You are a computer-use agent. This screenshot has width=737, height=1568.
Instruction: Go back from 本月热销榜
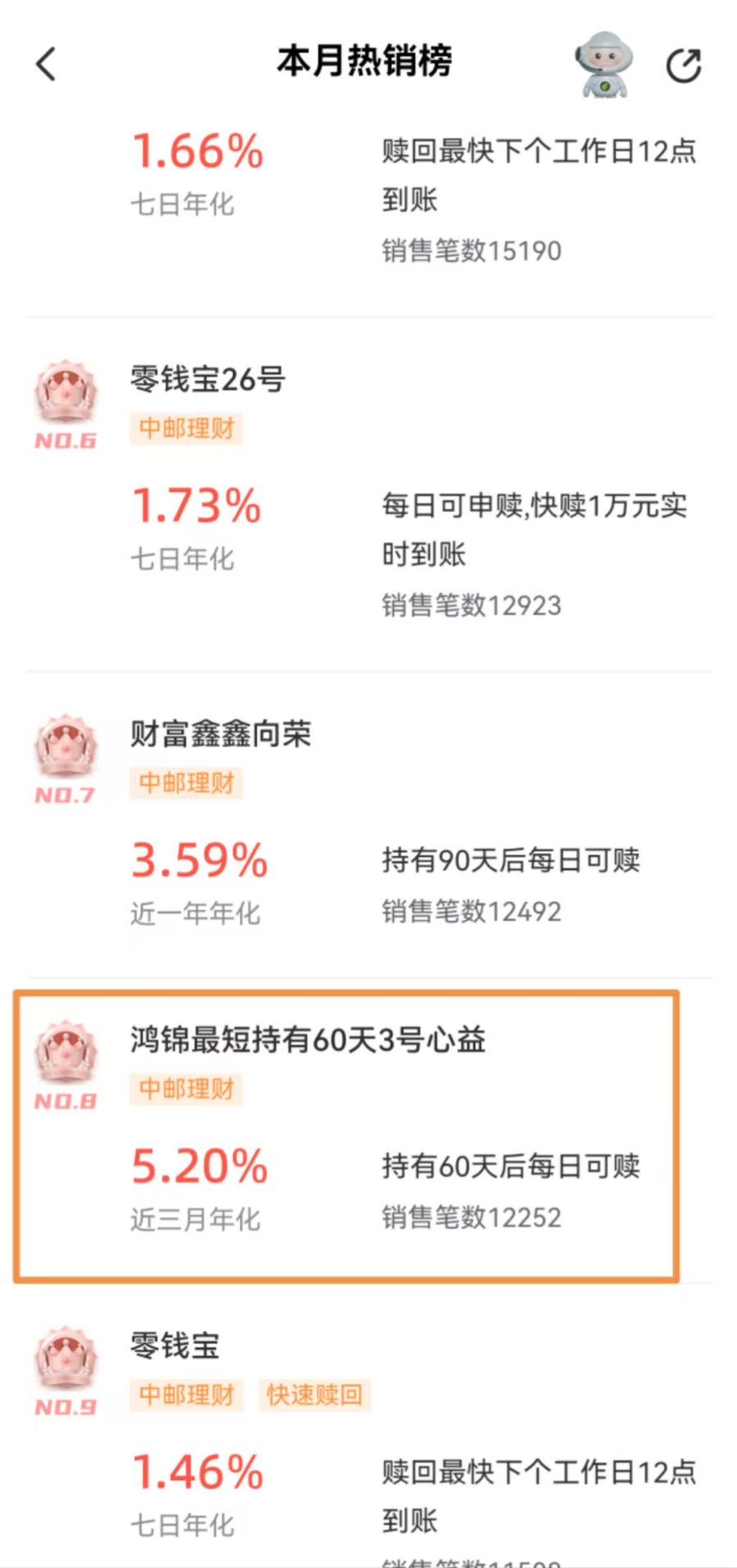47,64
